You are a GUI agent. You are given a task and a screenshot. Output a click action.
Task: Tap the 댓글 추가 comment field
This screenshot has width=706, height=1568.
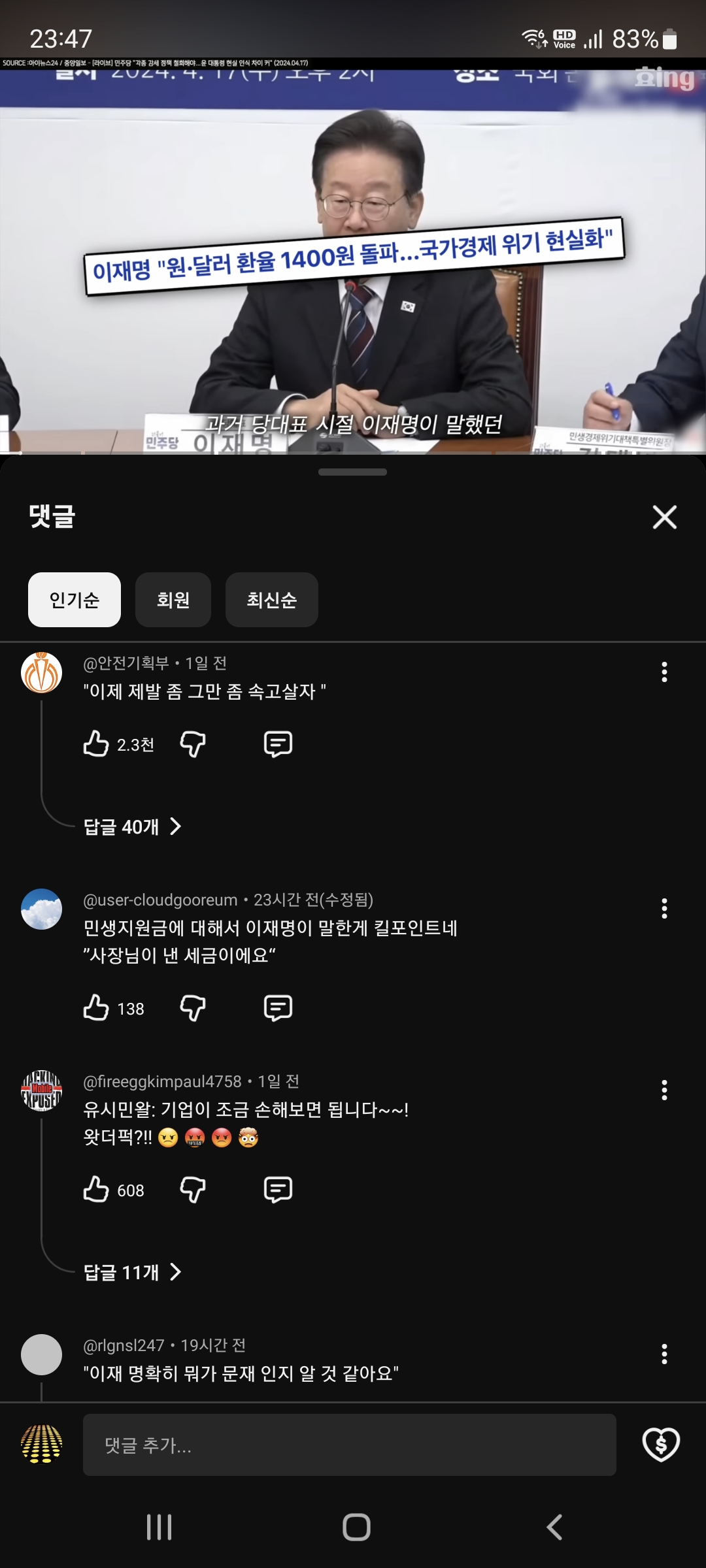pos(349,1445)
